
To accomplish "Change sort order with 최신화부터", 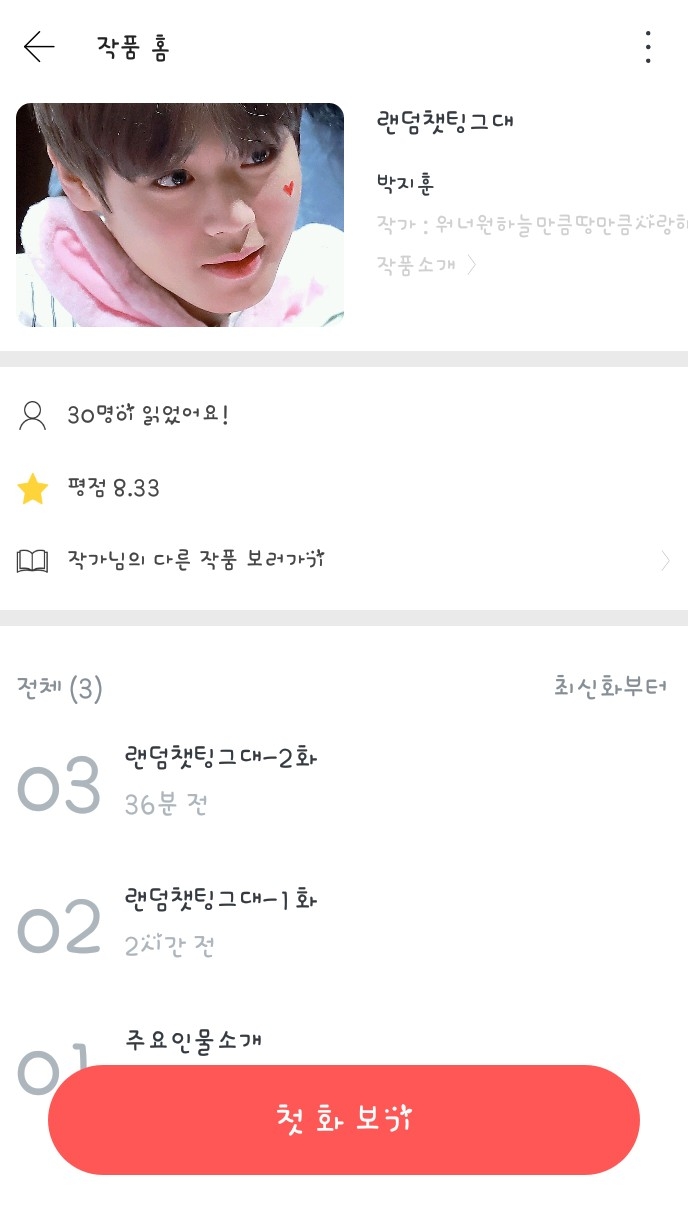I will pos(611,687).
